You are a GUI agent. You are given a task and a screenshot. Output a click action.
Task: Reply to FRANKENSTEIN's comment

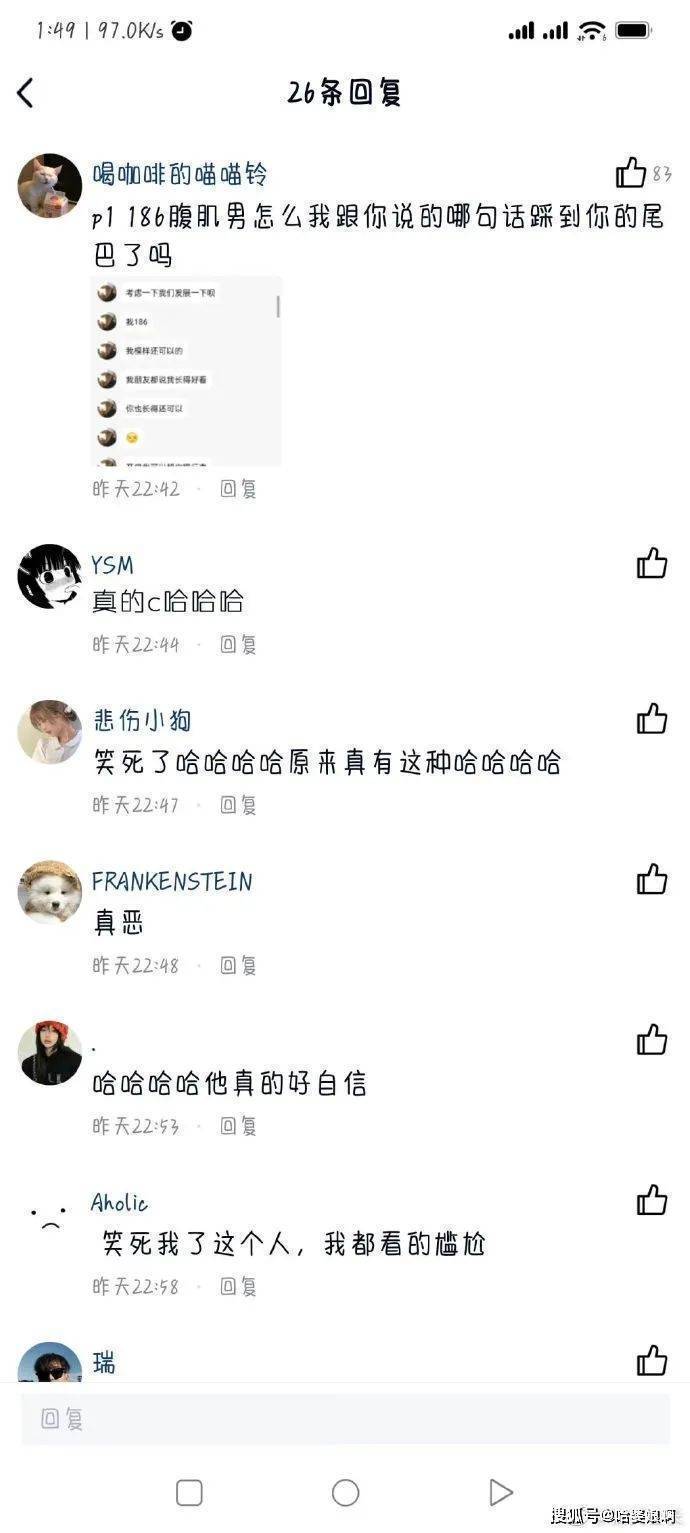pyautogui.click(x=239, y=966)
